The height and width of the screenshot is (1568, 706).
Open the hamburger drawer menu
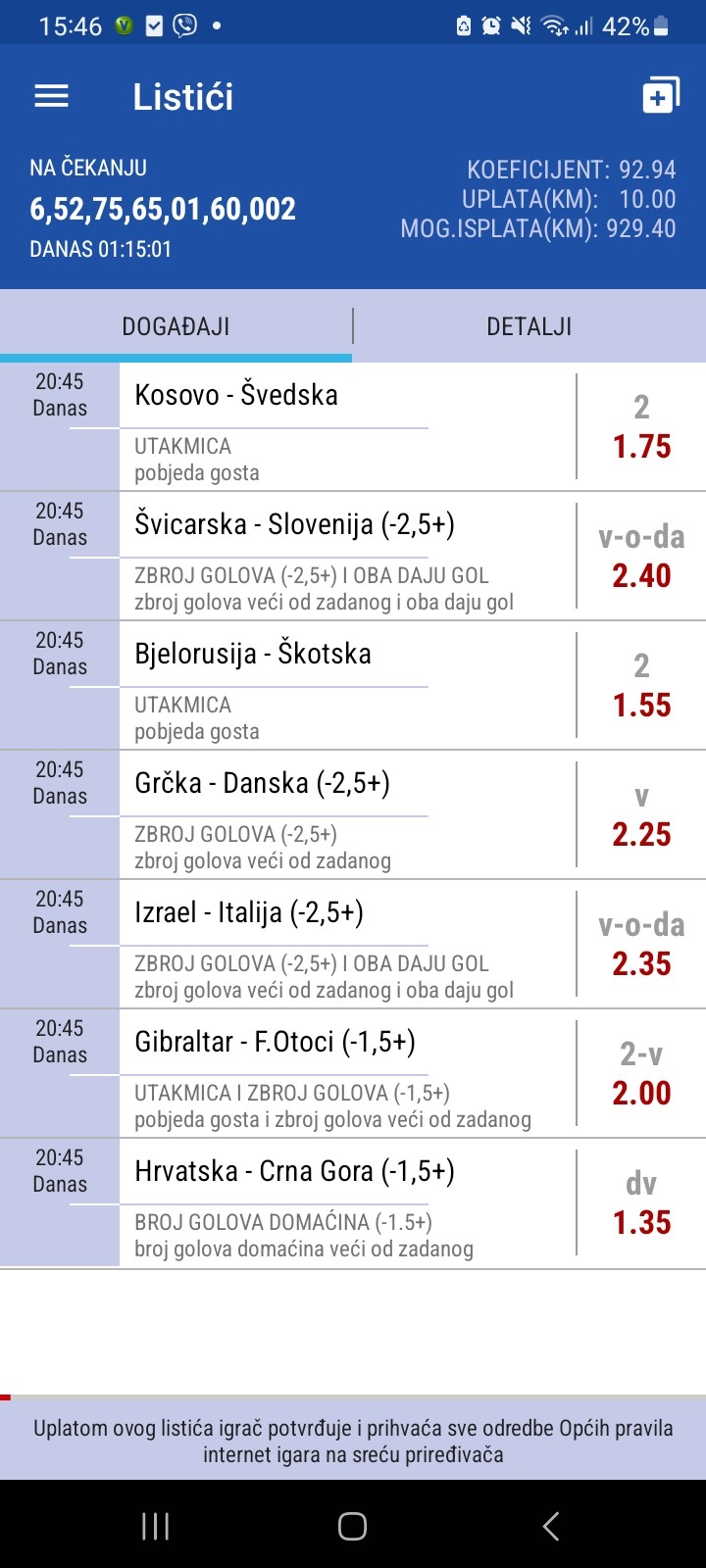[x=51, y=96]
